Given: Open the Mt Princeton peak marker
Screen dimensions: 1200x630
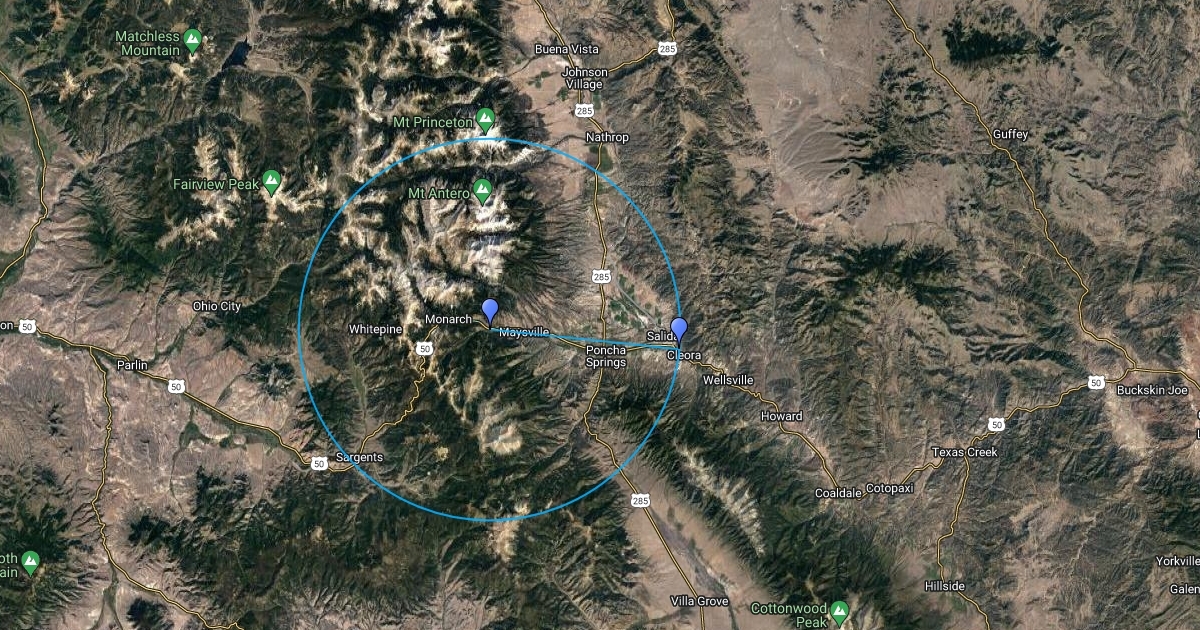Looking at the screenshot, I should 485,121.
